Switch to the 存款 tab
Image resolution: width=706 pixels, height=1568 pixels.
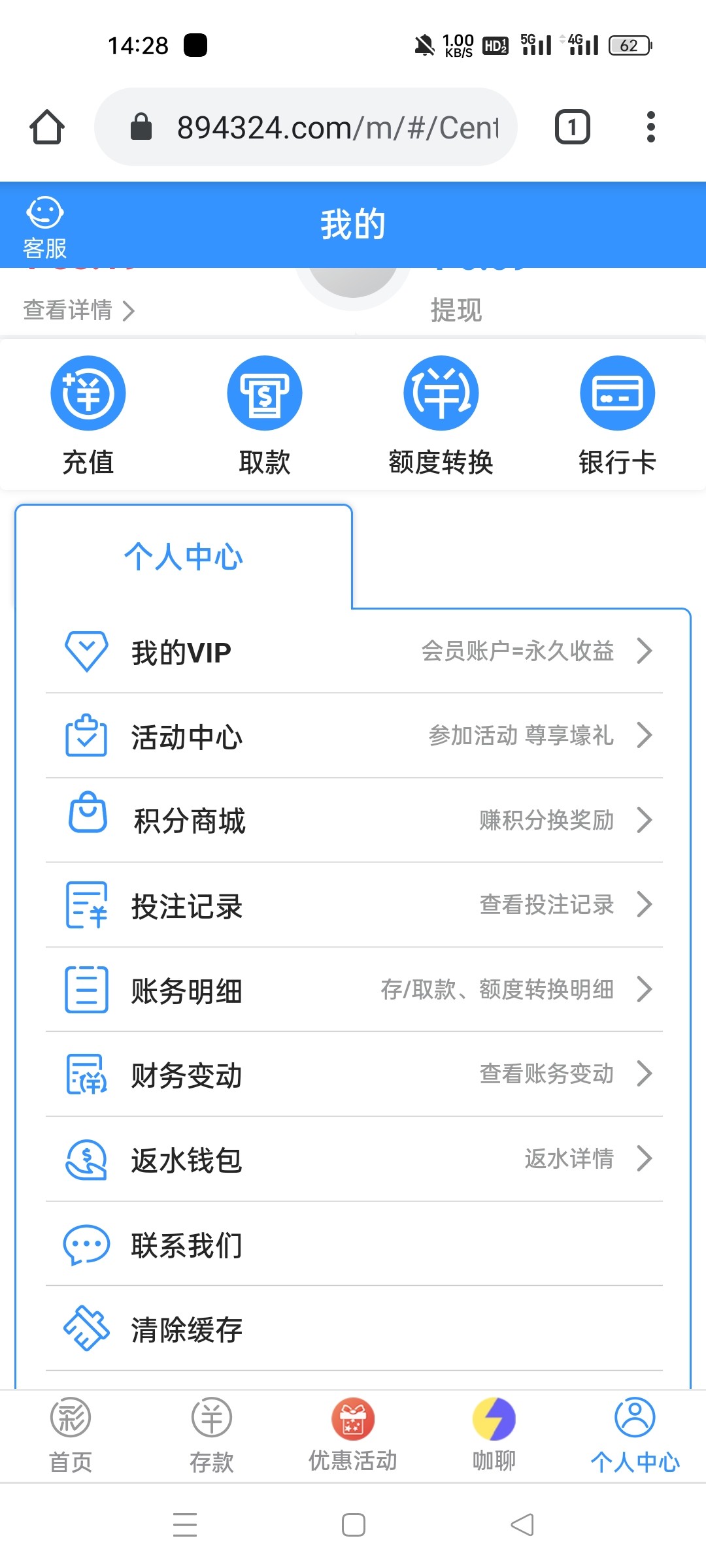(x=212, y=1435)
